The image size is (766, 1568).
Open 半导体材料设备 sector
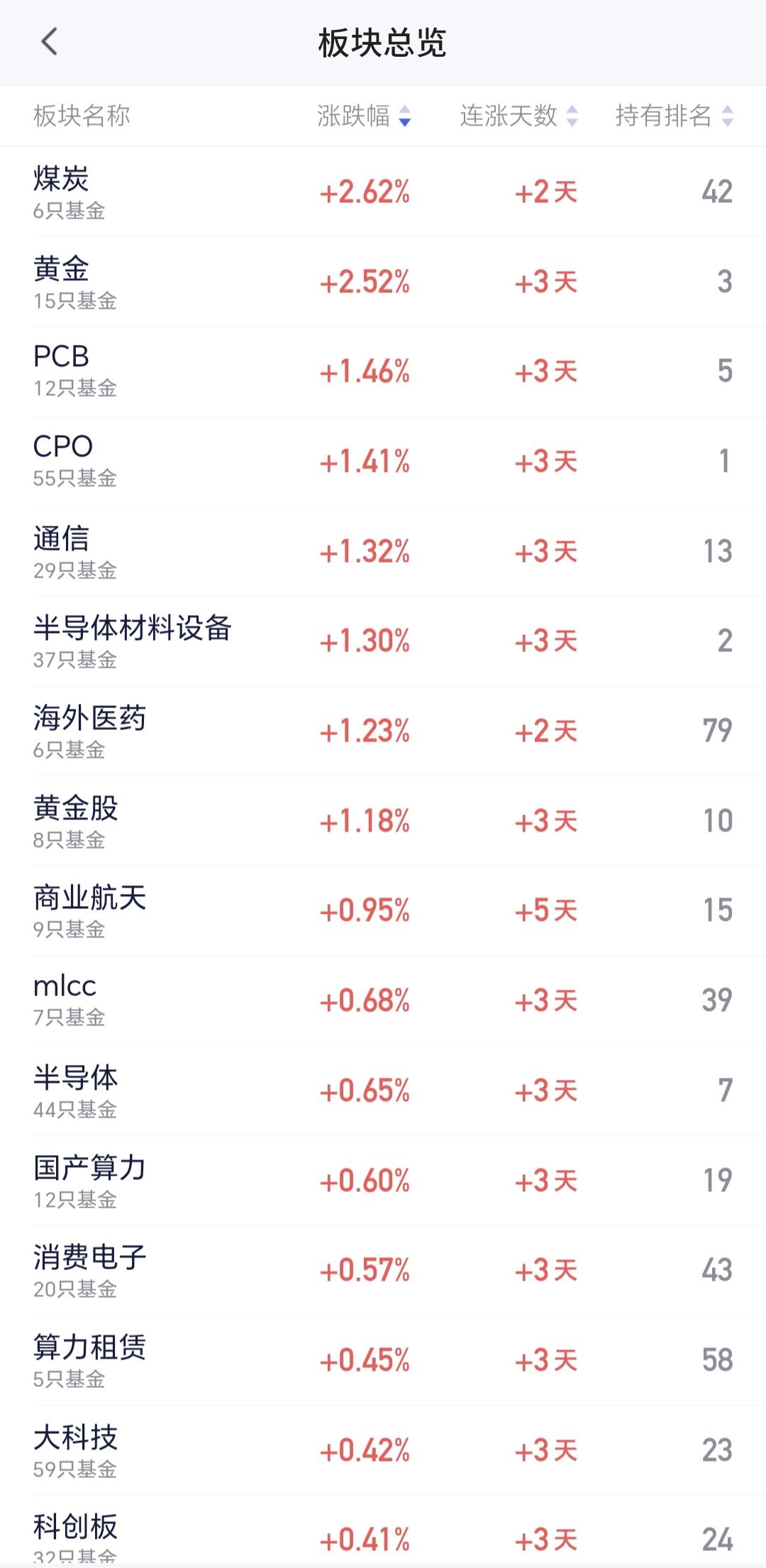(383, 641)
